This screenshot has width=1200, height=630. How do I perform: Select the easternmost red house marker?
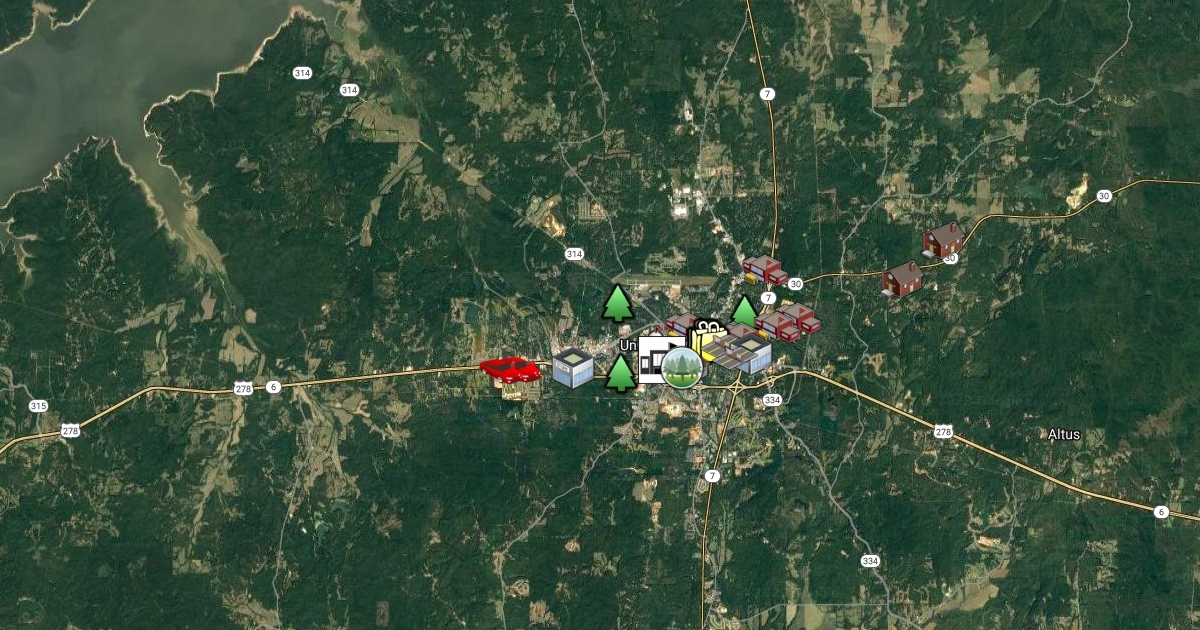tap(943, 241)
